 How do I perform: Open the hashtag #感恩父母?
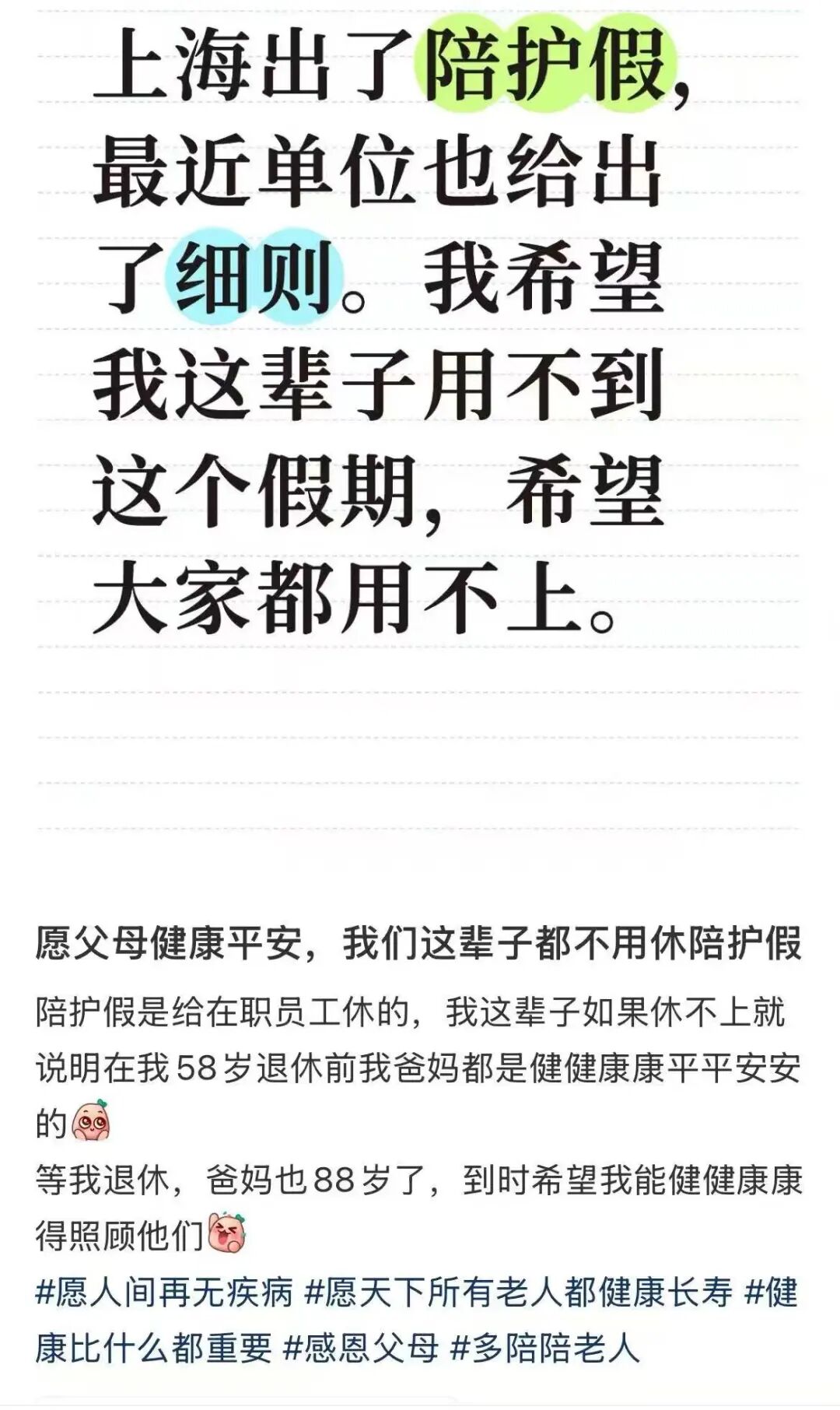tap(361, 1349)
